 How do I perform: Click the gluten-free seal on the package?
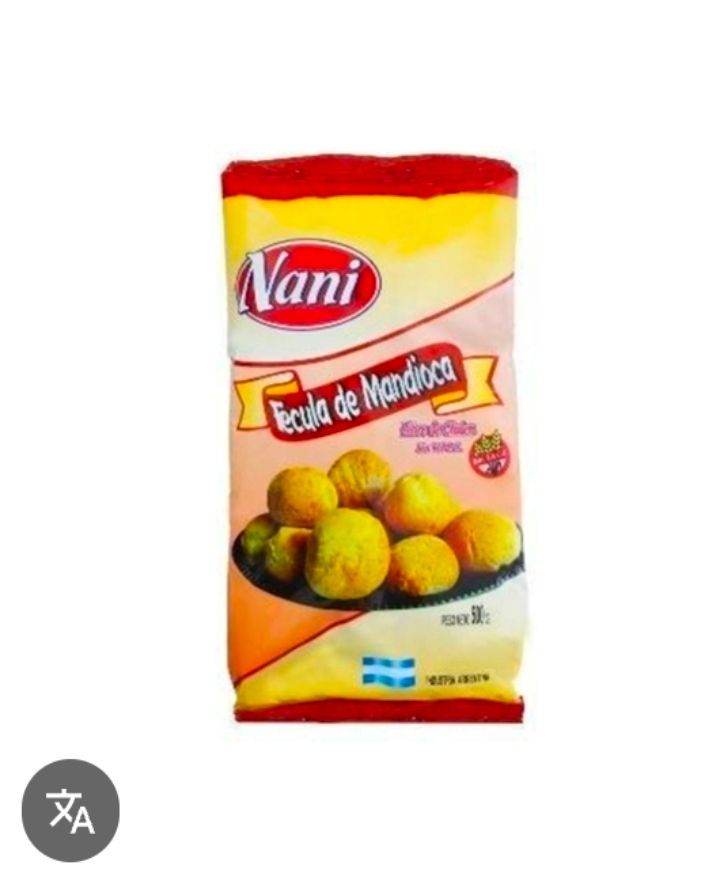coord(487,457)
